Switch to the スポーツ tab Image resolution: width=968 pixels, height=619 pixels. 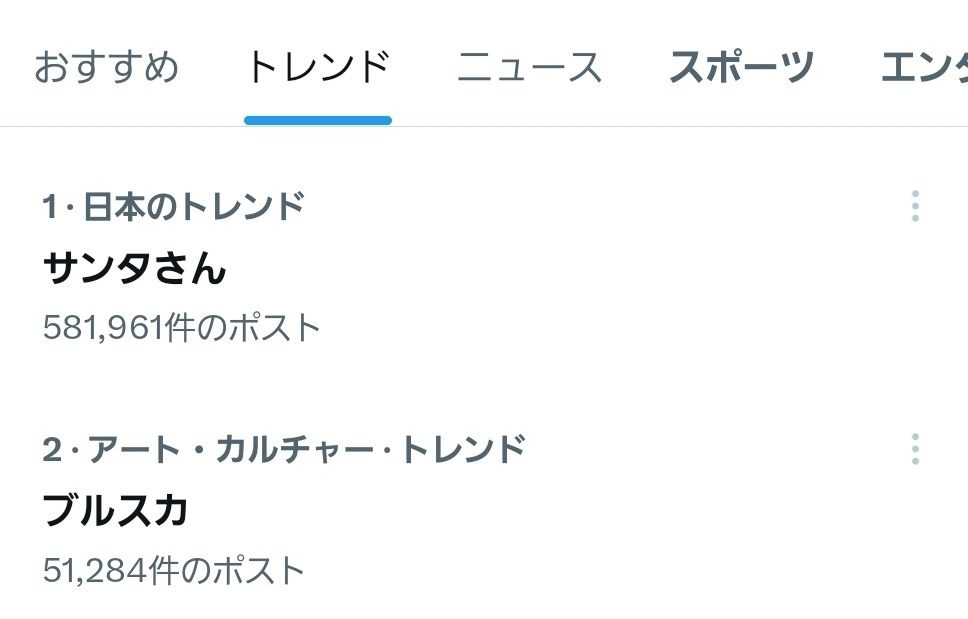741,68
